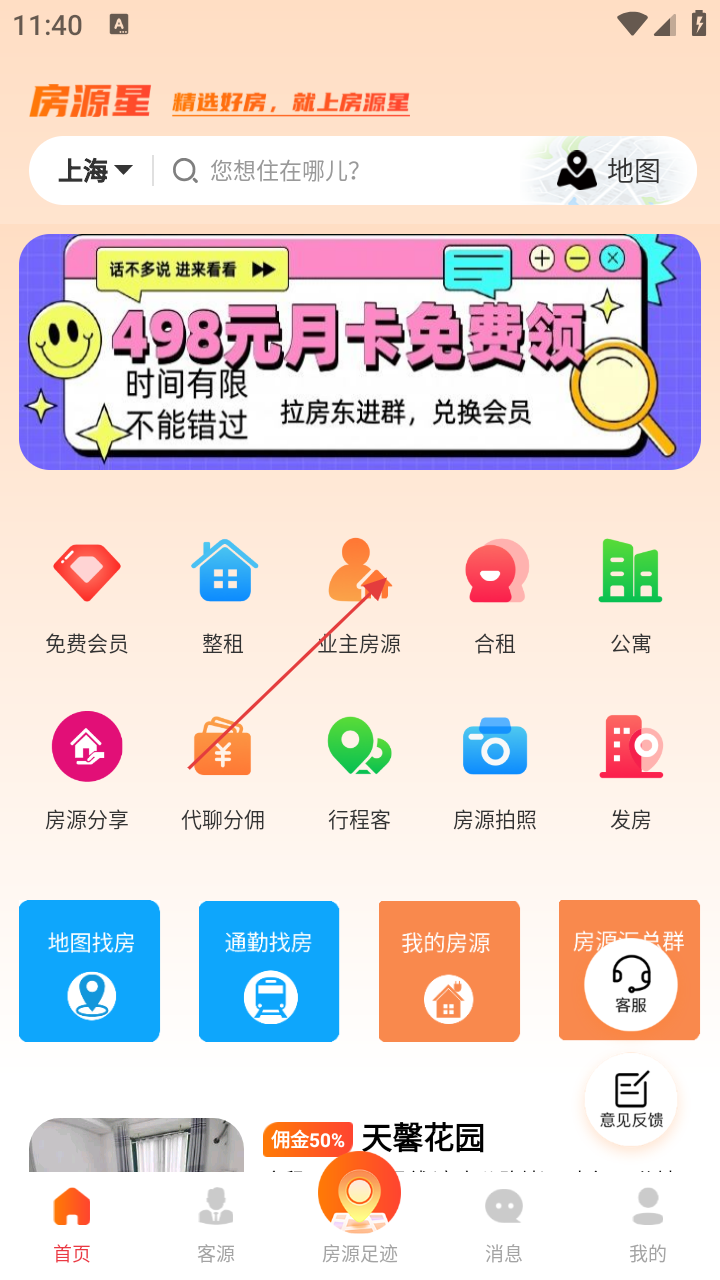This screenshot has height=1280, width=720.
Task: Open the 498元月卡免费领 banner
Action: [x=360, y=352]
